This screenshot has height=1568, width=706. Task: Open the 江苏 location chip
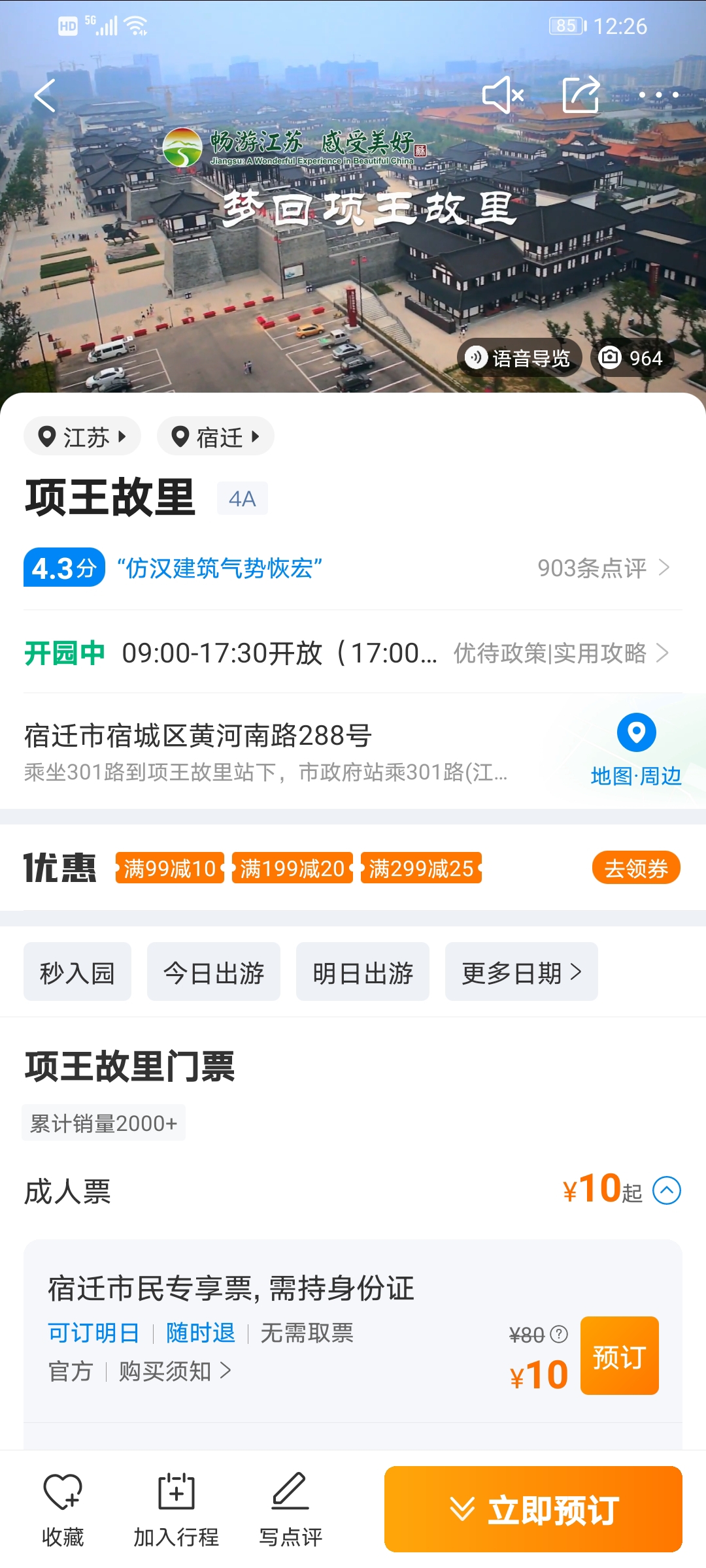tap(82, 436)
